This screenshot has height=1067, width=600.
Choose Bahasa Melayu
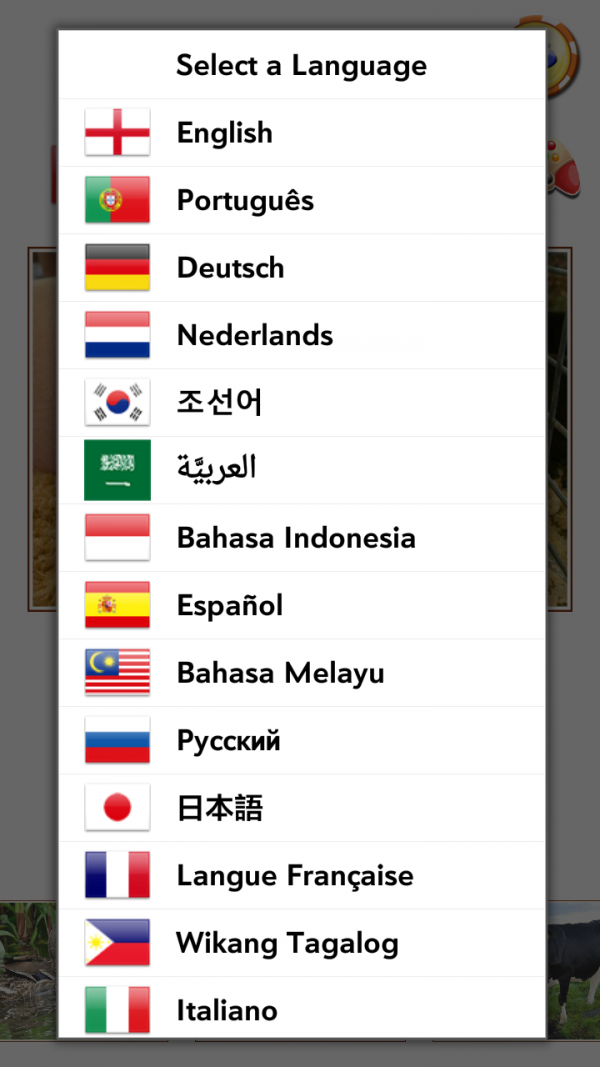coord(300,673)
